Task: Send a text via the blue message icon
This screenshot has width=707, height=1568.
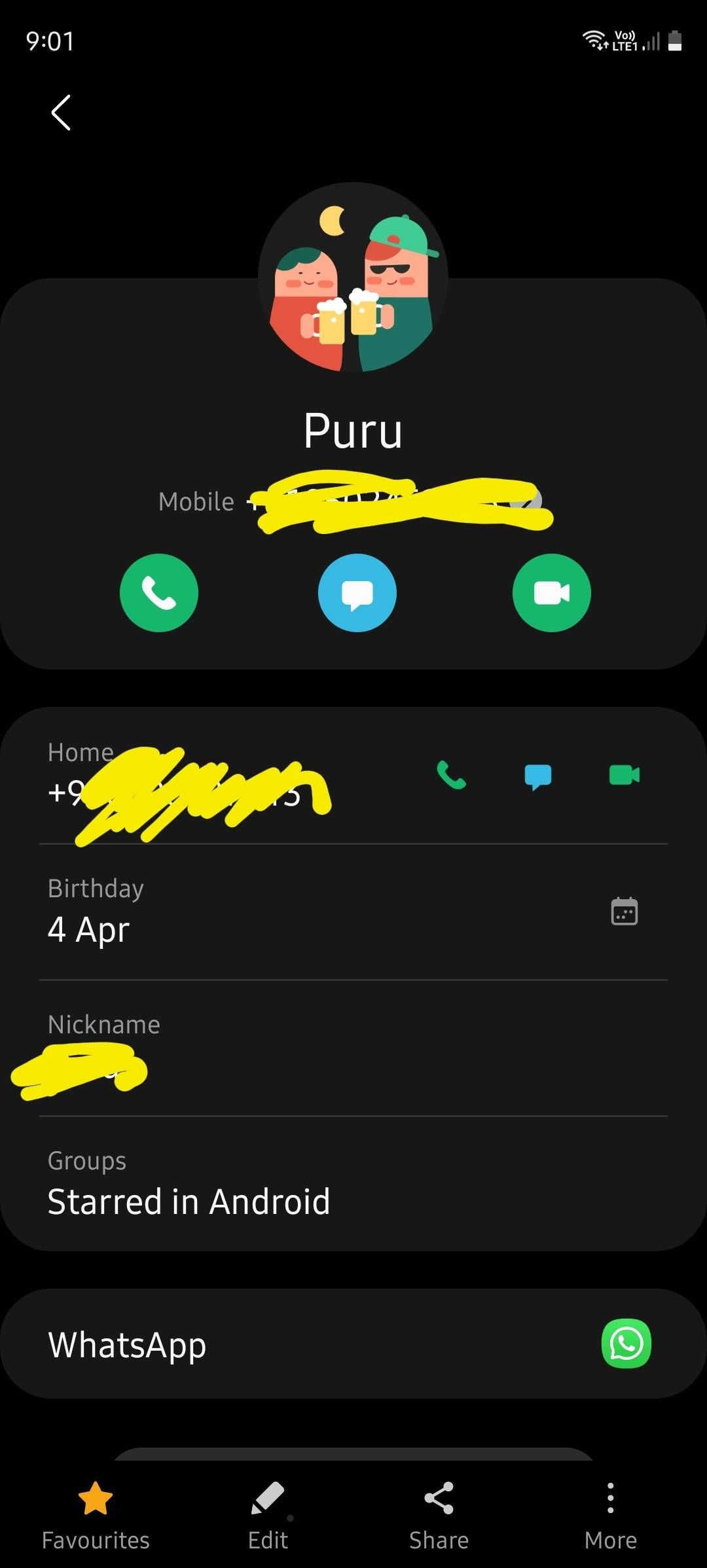Action: pos(357,592)
